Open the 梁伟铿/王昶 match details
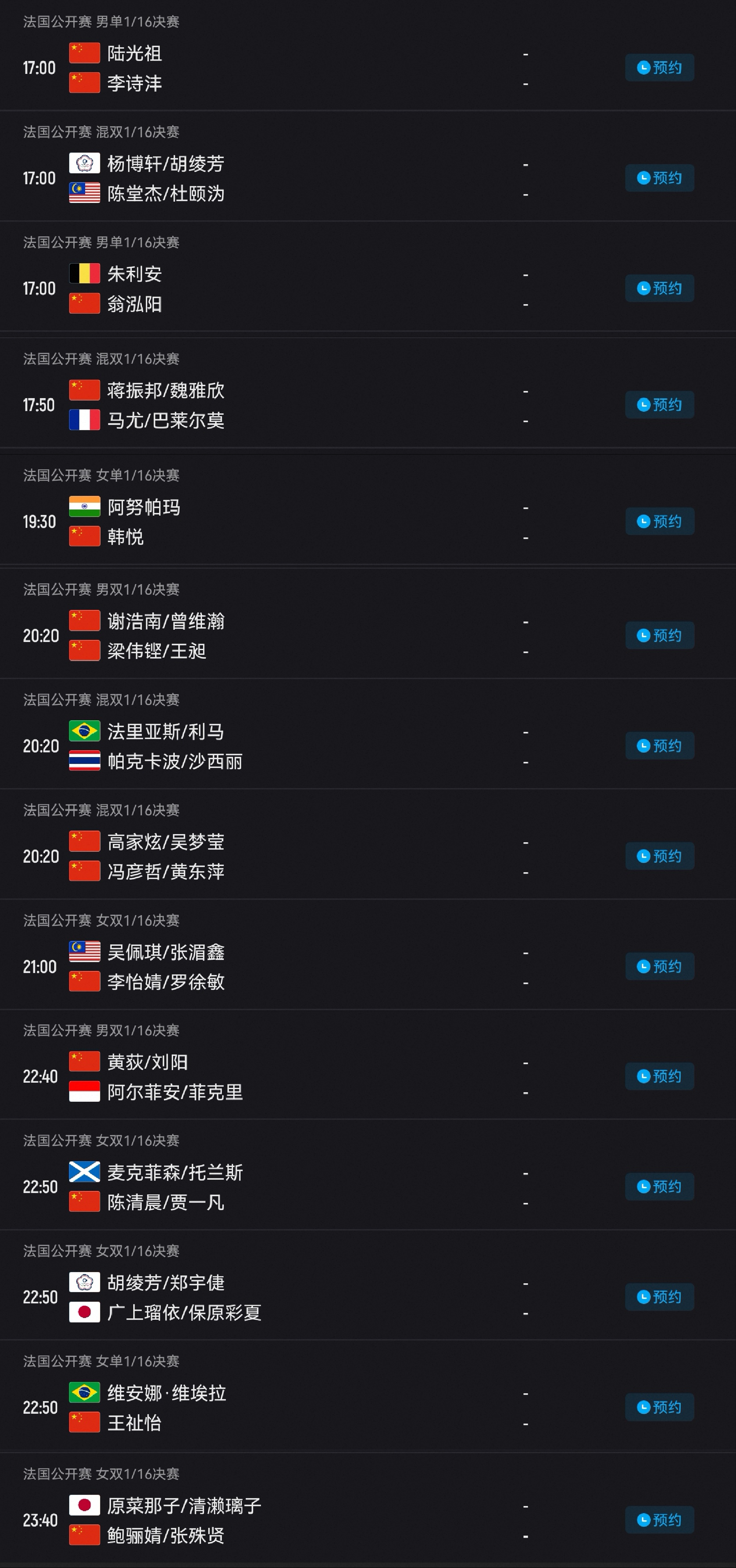 [x=156, y=651]
